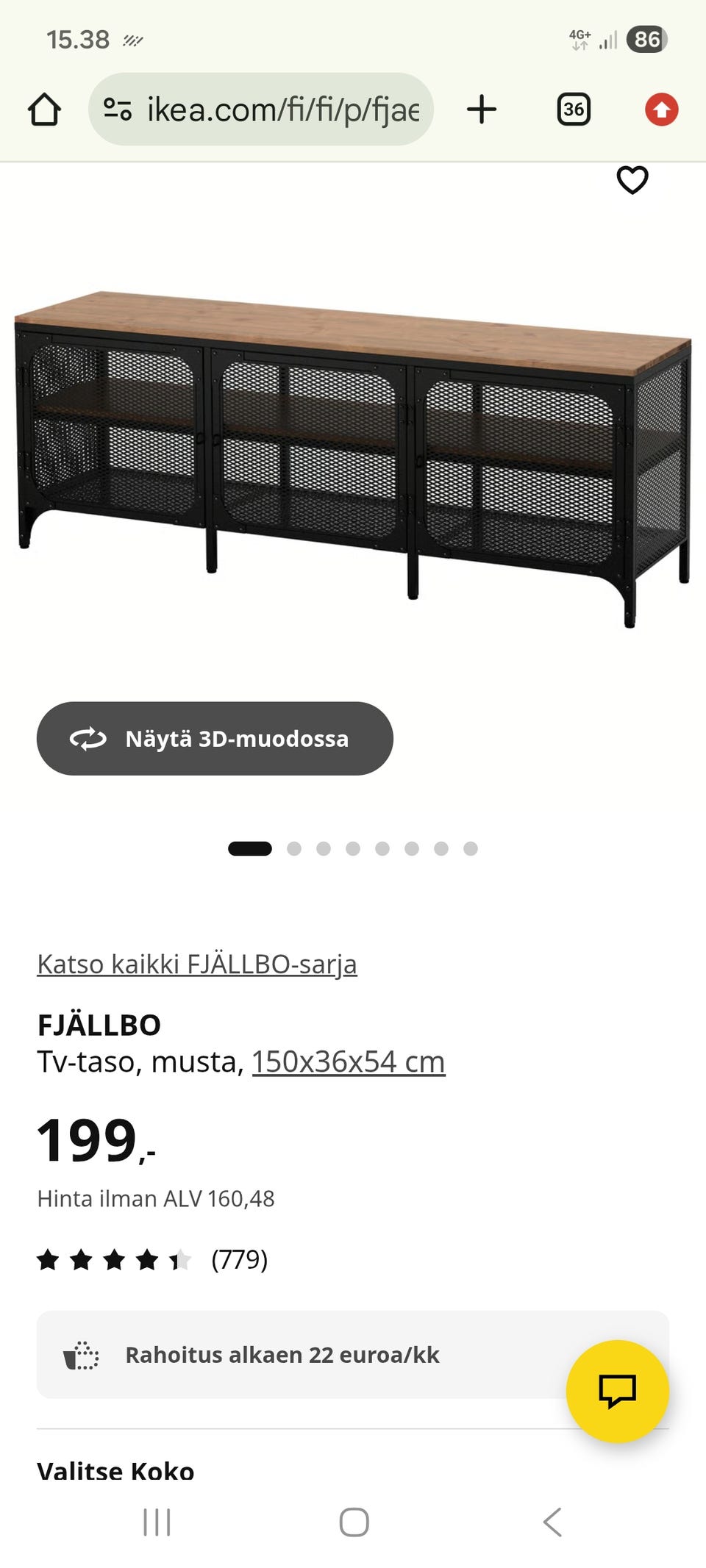Expand the Valitse Koko section
Image resolution: width=706 pixels, height=1568 pixels.
pos(115,1471)
